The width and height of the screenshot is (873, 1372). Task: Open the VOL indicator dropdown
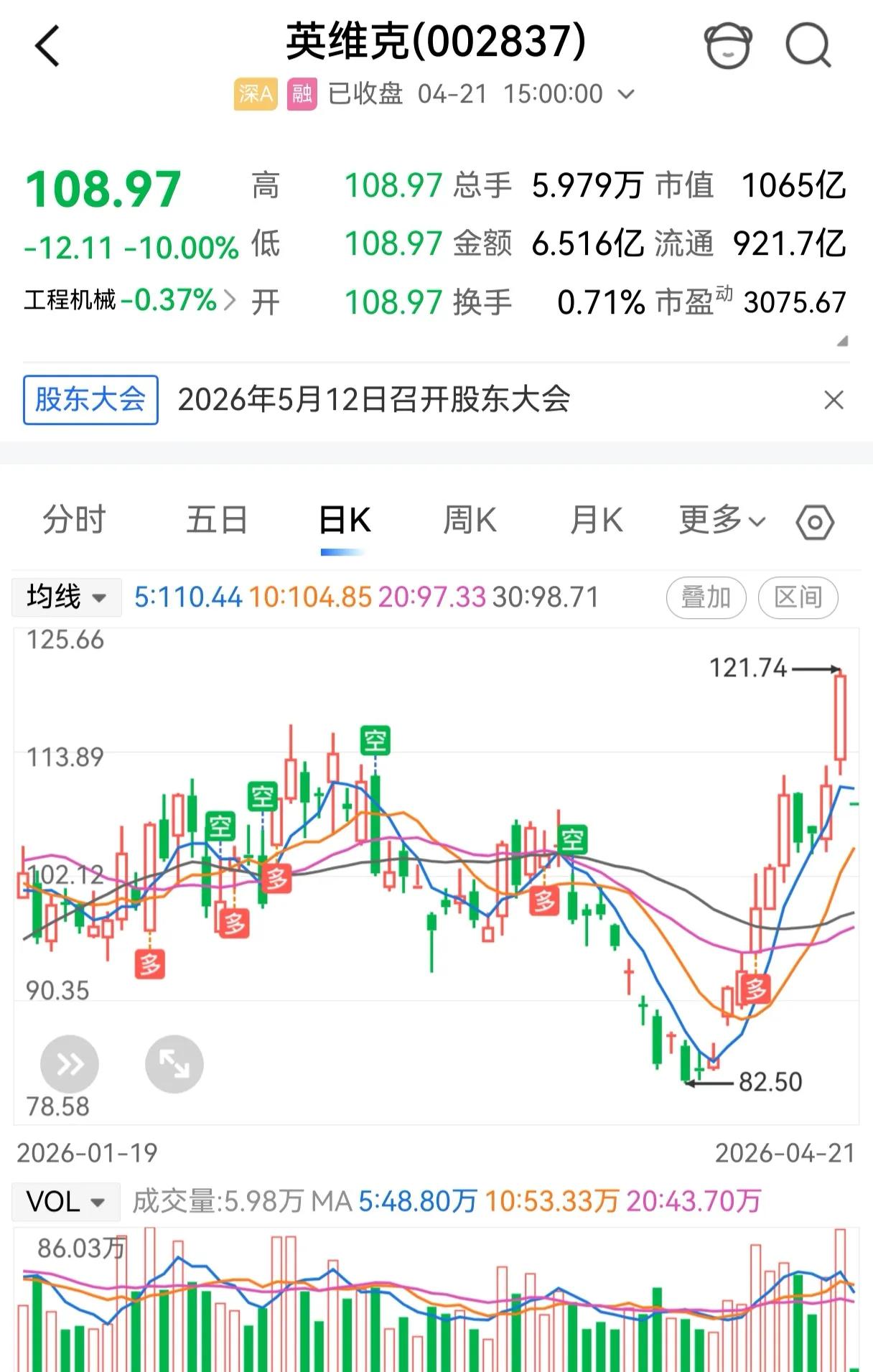[x=65, y=1202]
